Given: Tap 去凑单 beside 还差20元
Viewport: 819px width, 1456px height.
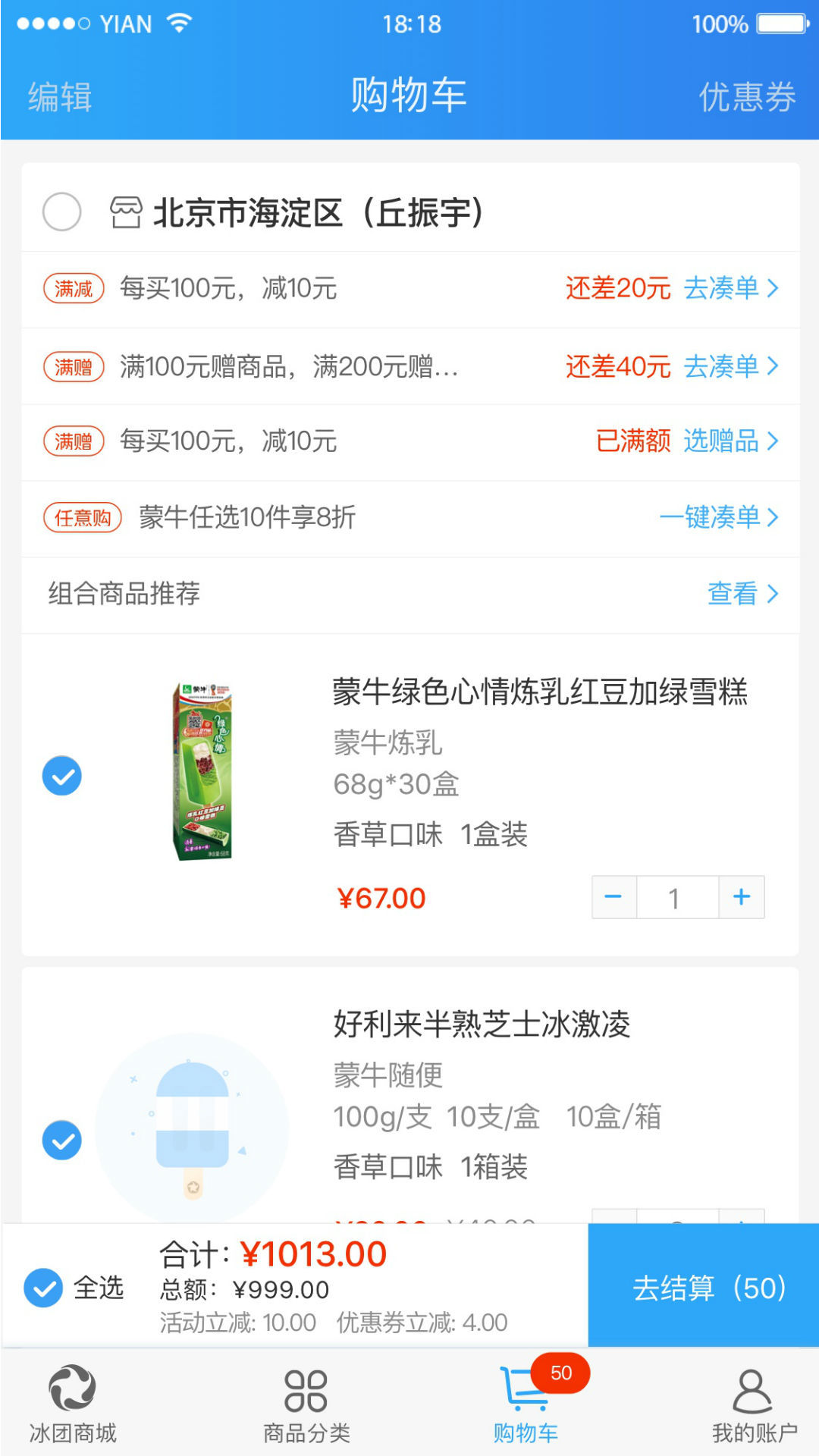Looking at the screenshot, I should click(x=730, y=288).
